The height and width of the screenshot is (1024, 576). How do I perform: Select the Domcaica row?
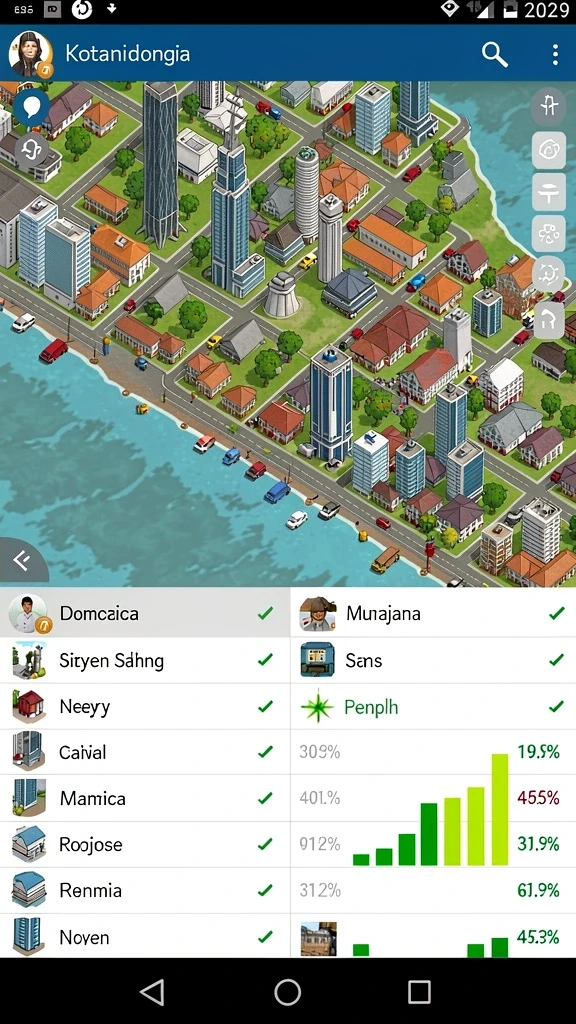tap(145, 613)
